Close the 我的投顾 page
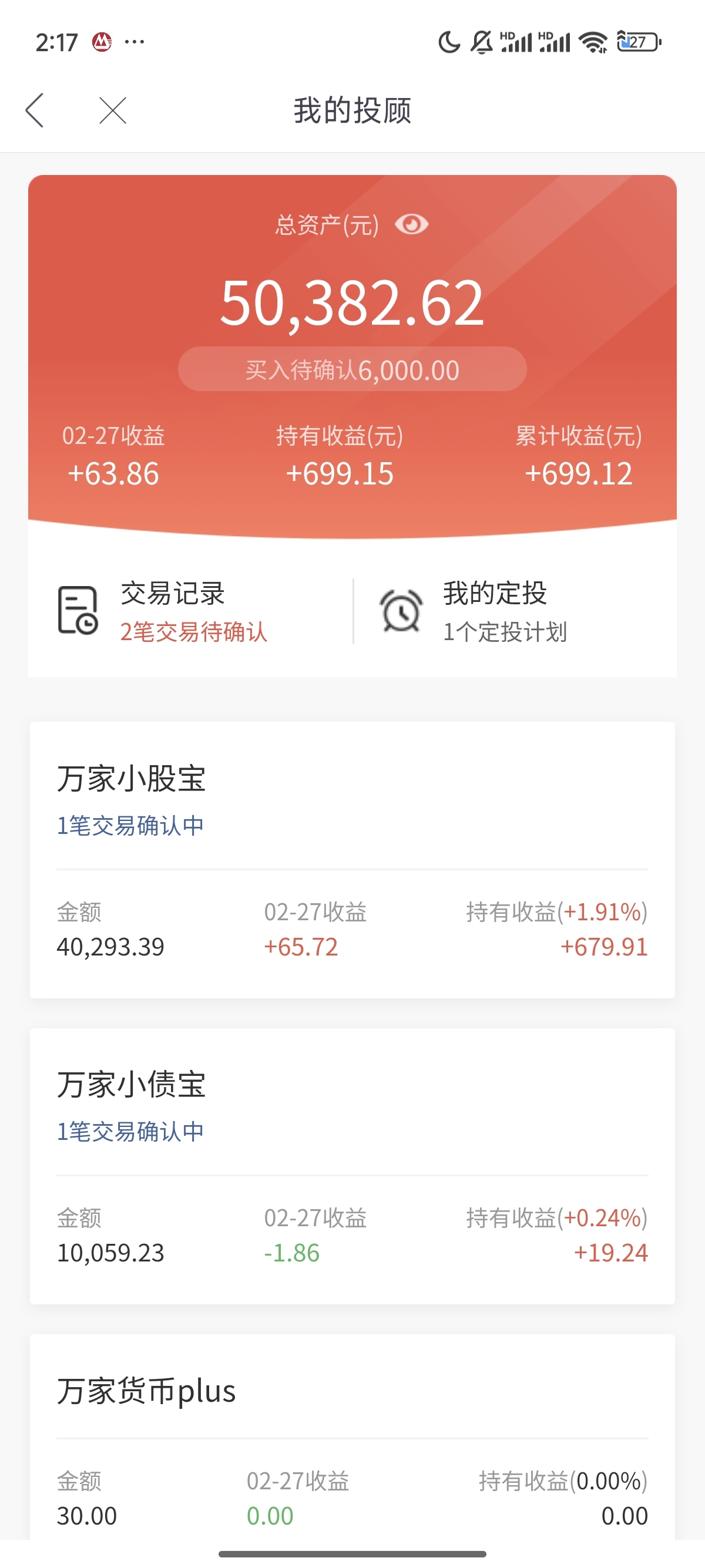The height and width of the screenshot is (1568, 705). point(113,110)
